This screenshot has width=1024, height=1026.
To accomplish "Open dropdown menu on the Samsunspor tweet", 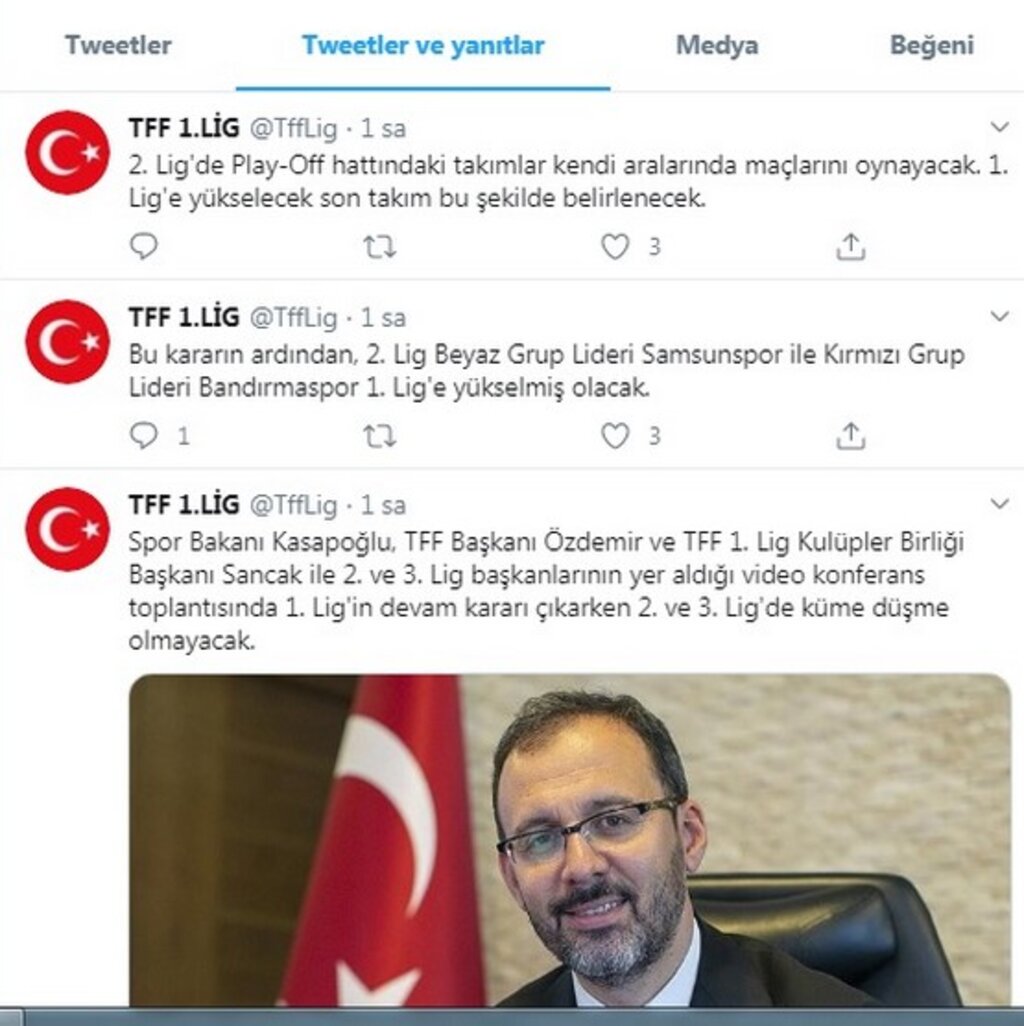I will 999,316.
